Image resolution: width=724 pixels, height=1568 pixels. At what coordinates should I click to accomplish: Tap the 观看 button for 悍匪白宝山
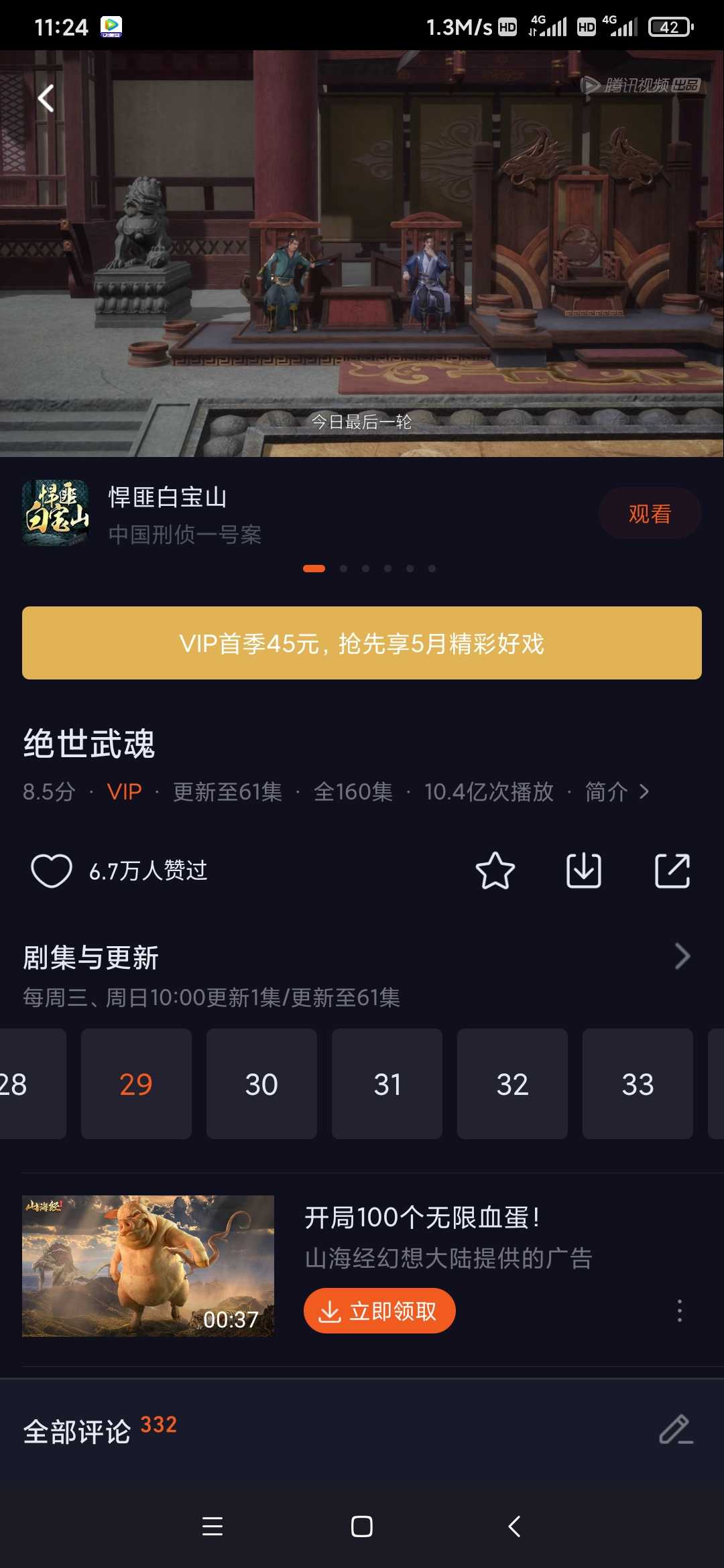[650, 514]
